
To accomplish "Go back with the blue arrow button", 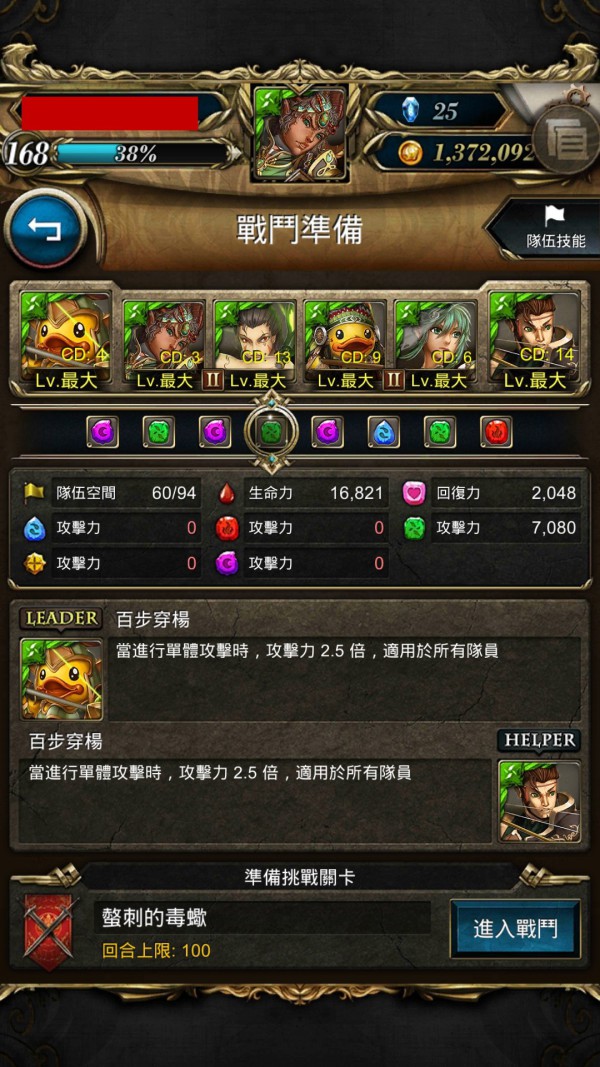I will pos(45,229).
